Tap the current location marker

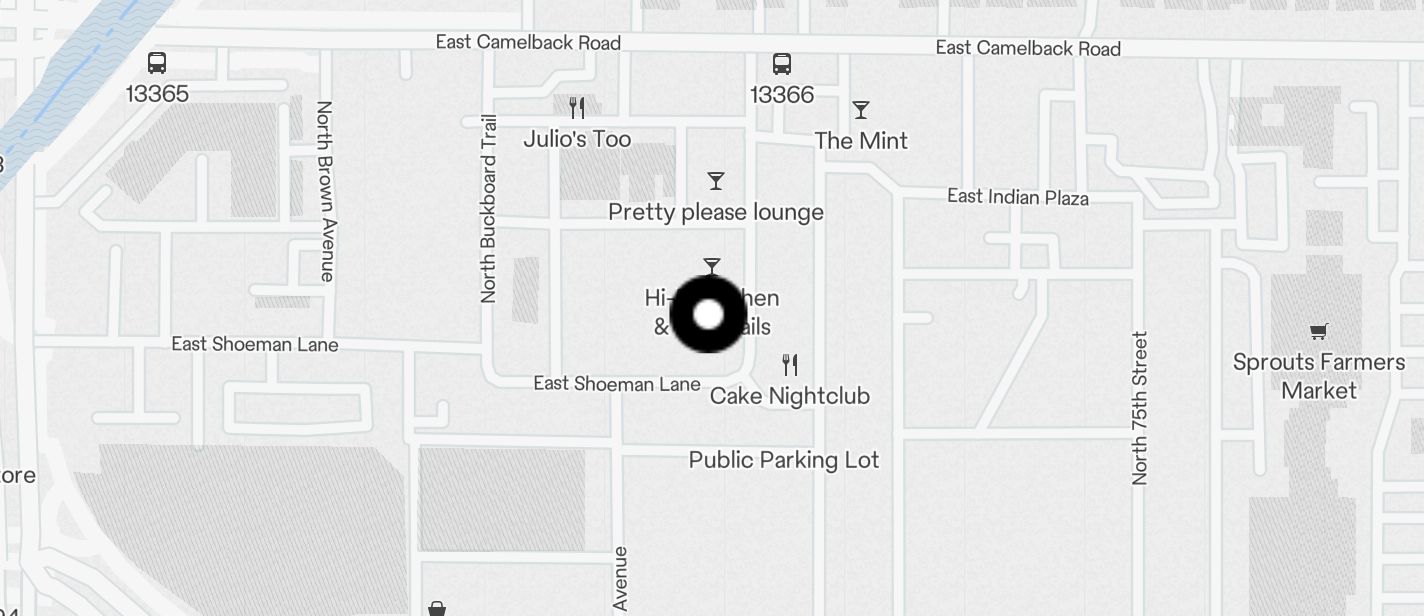[x=708, y=315]
